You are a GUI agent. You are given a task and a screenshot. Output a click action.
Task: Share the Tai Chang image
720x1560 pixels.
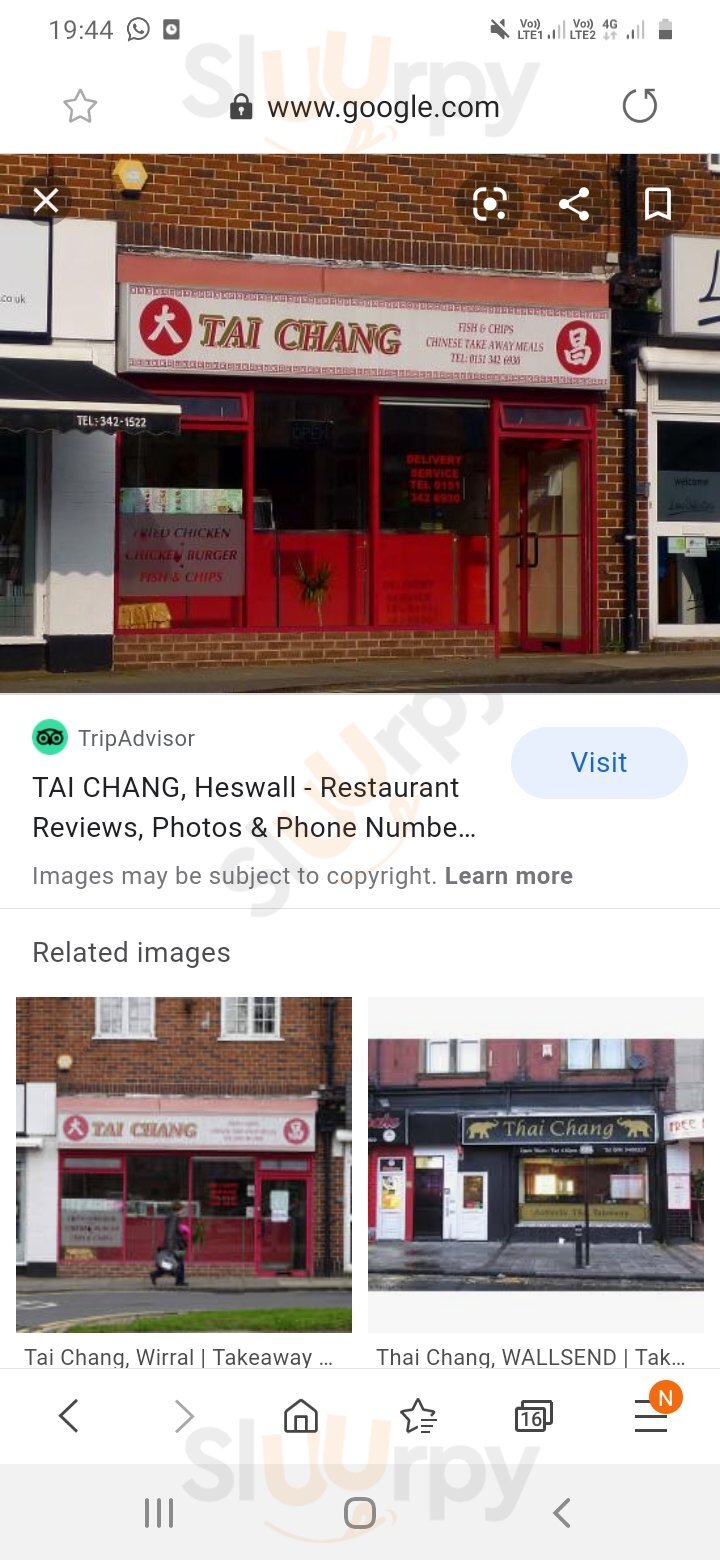(x=574, y=204)
